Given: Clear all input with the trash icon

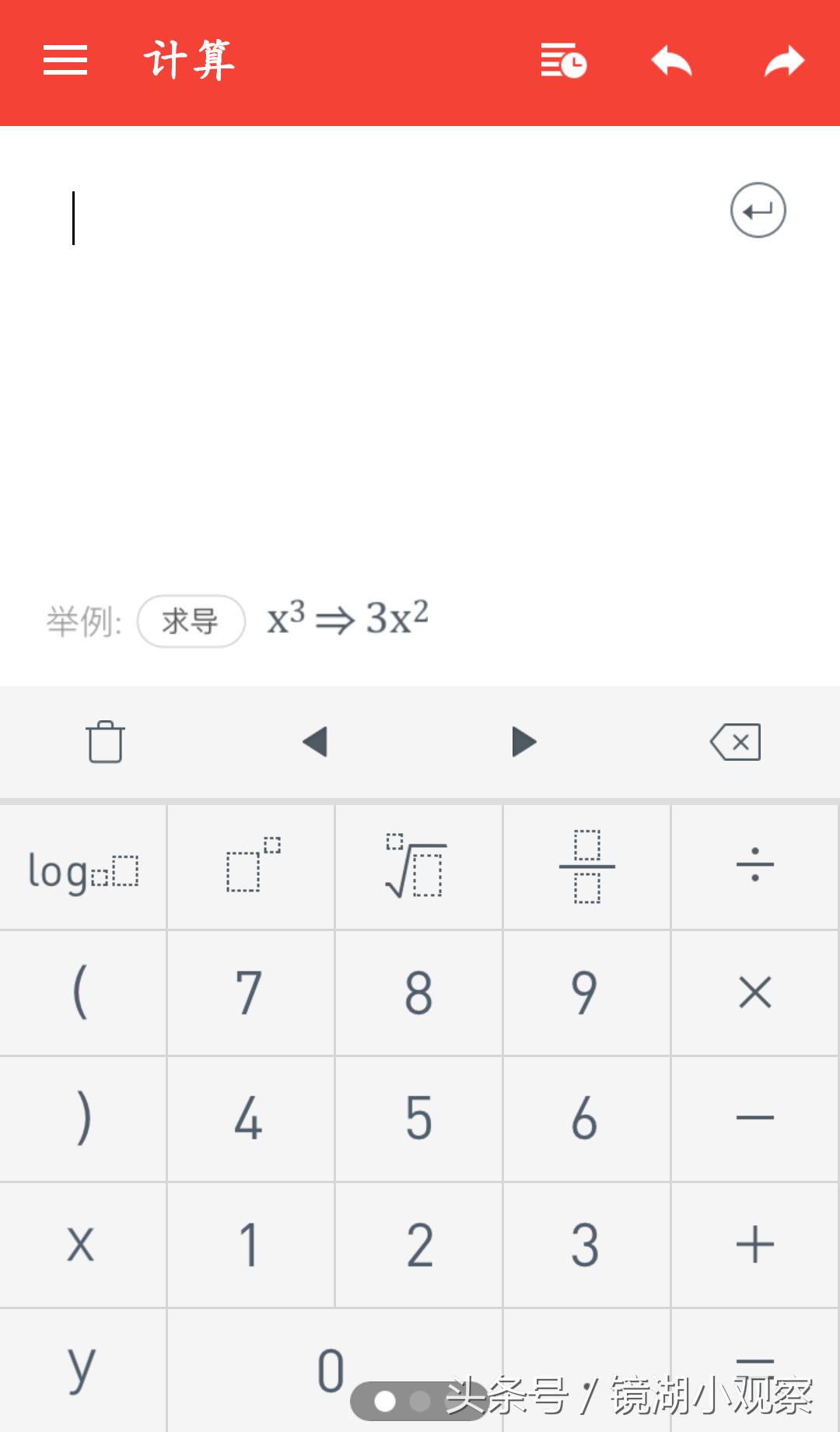Looking at the screenshot, I should click(106, 742).
